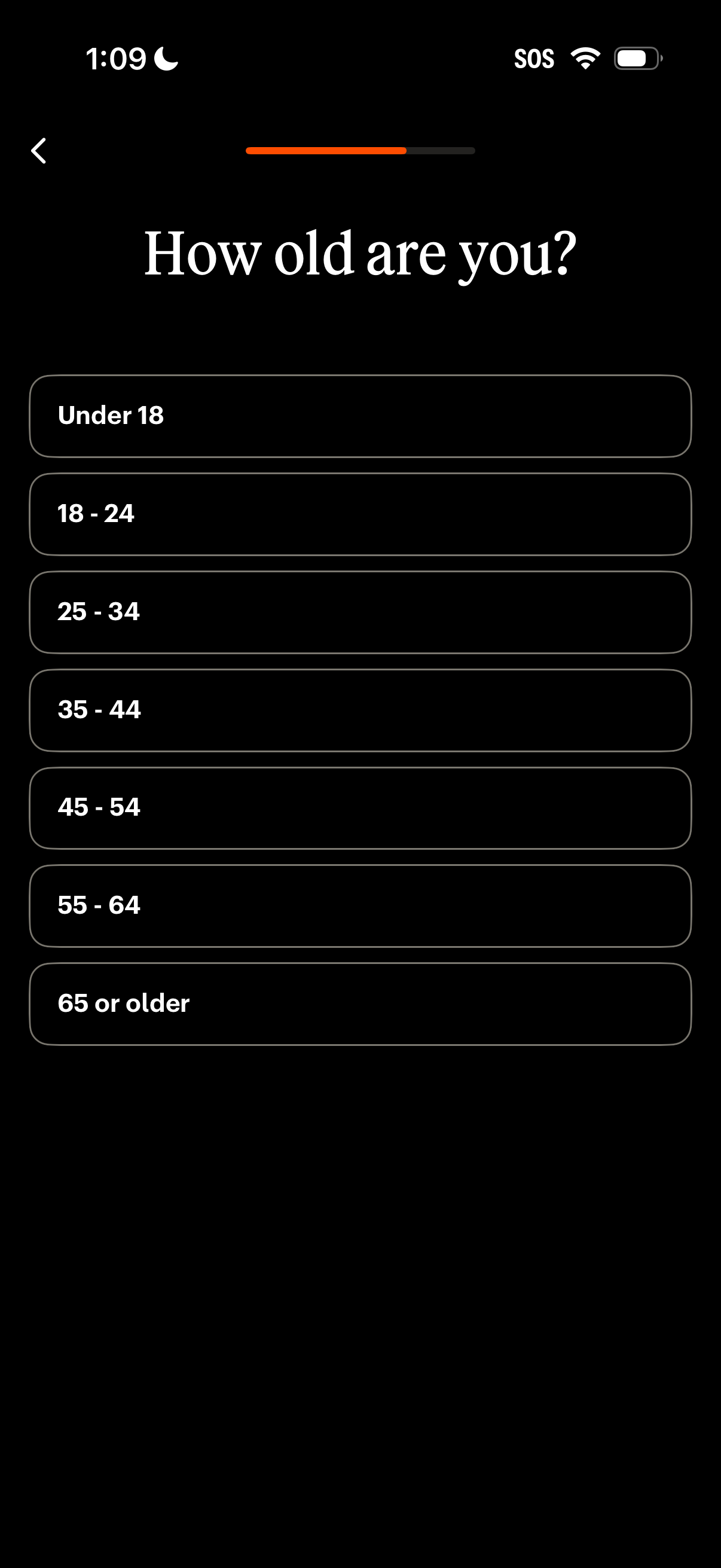
Task: Choose the 55 - 64 age range
Action: point(360,906)
